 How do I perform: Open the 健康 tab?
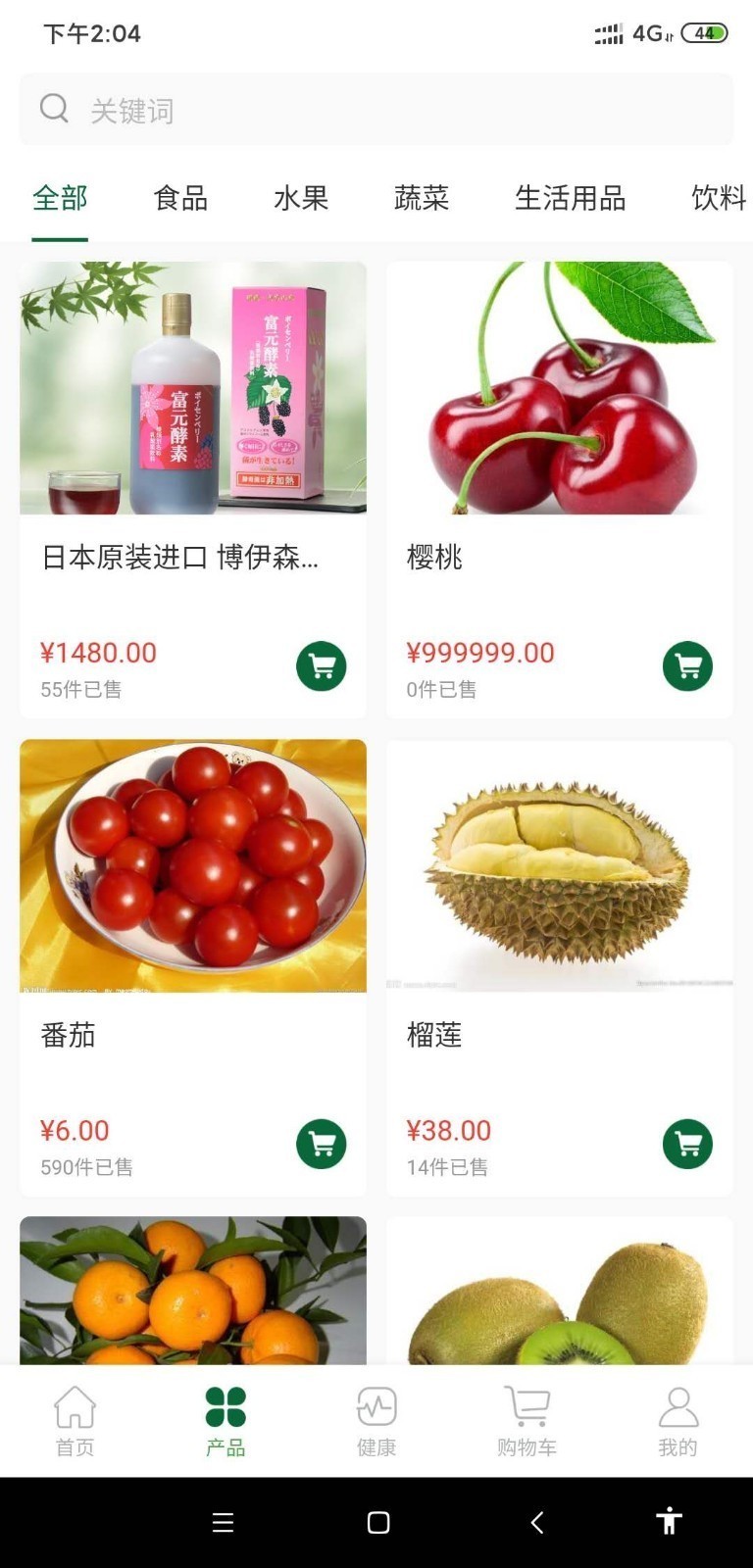tap(376, 1421)
